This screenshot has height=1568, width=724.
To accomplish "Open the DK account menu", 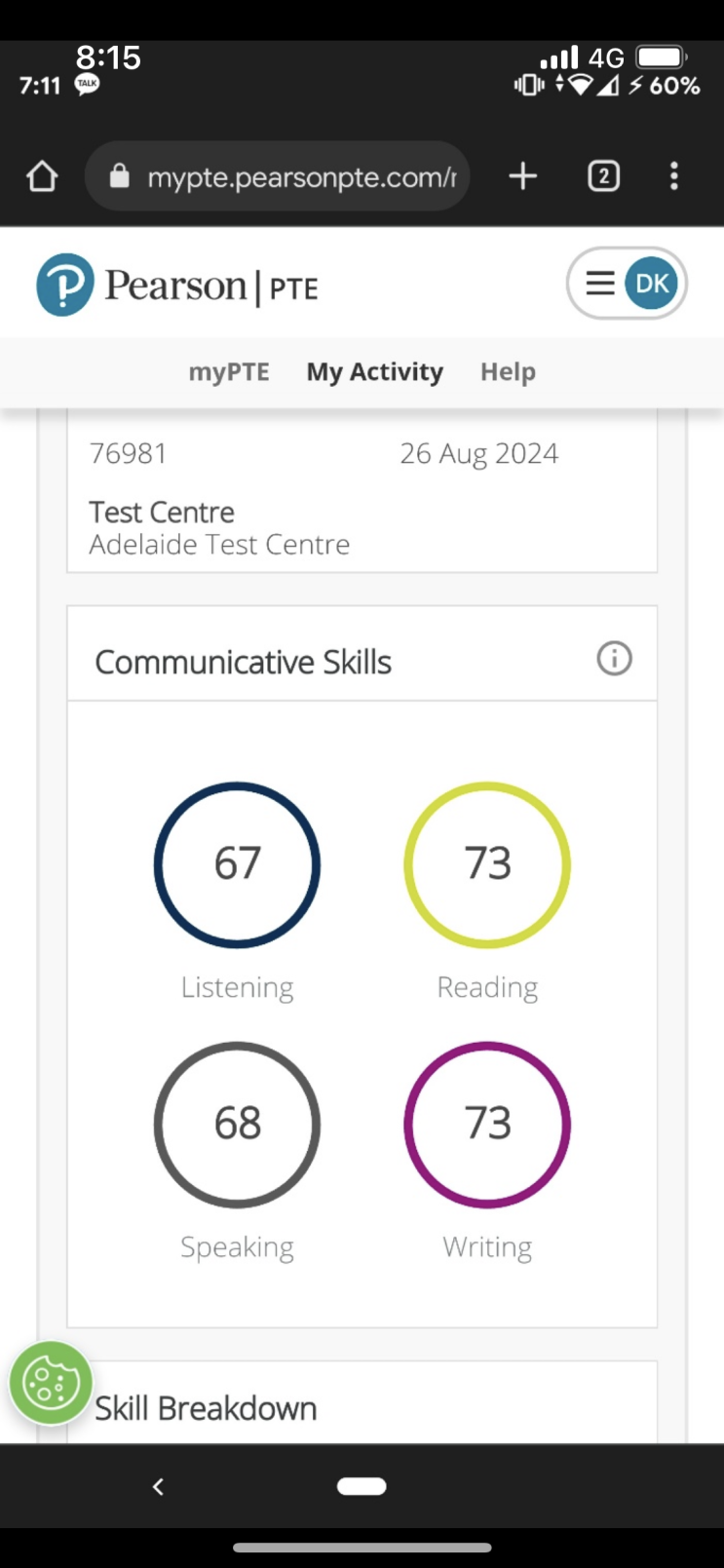I will click(627, 284).
